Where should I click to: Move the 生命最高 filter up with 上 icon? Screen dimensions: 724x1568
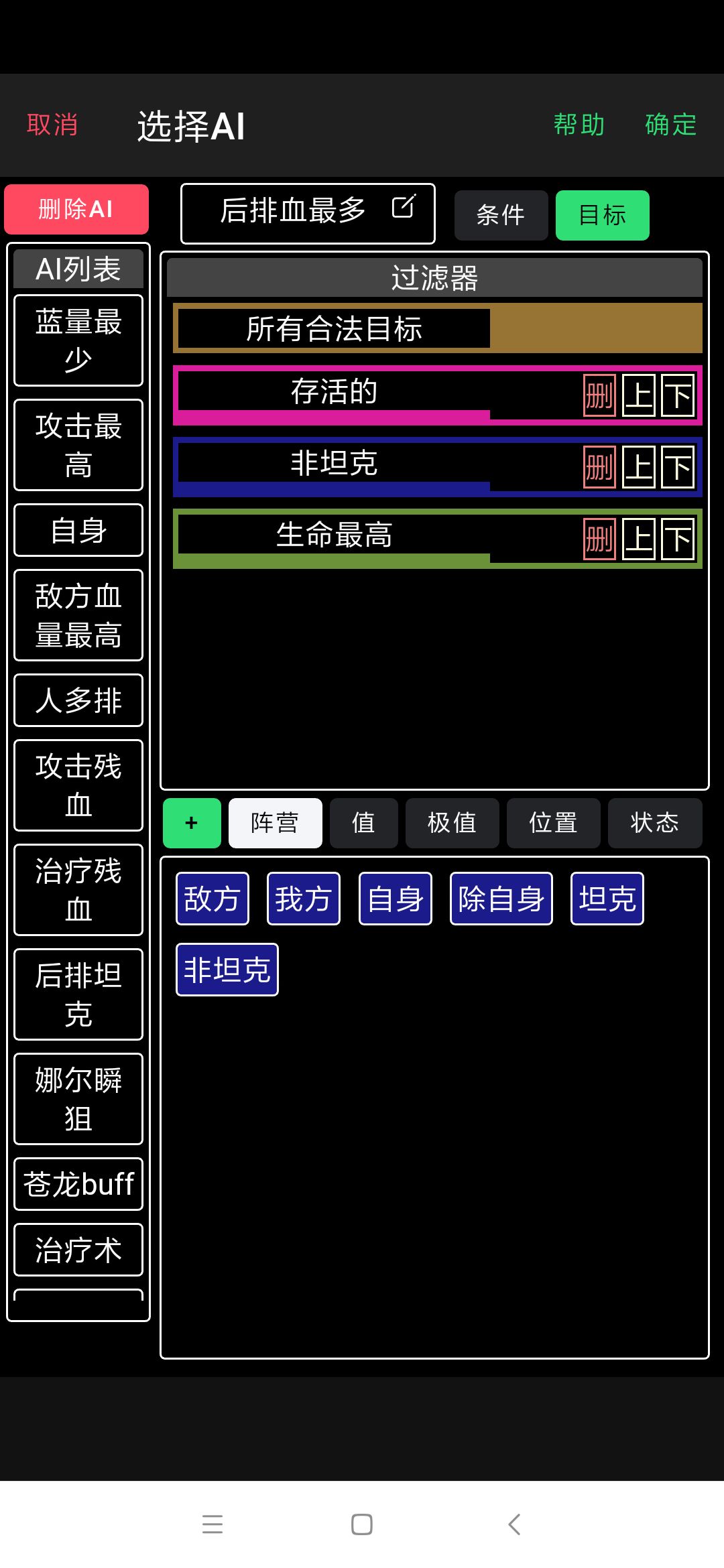point(638,537)
